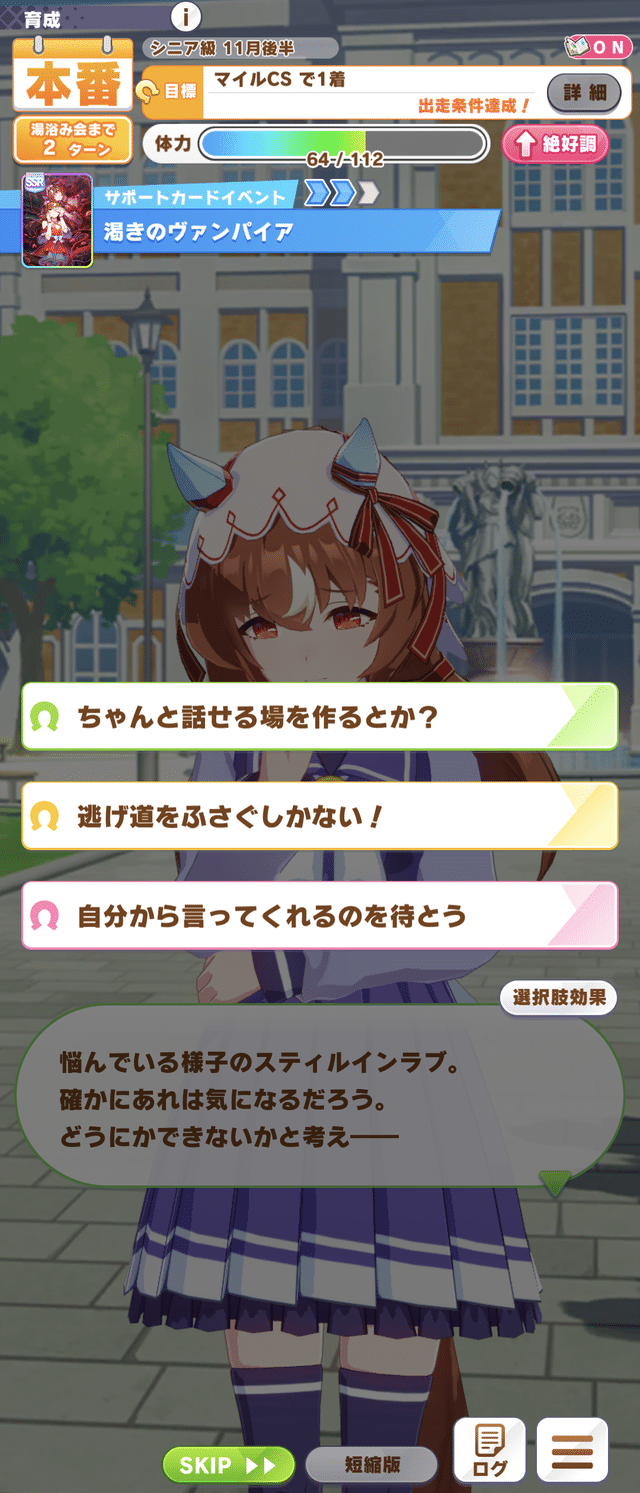Tap the info icon at top
Screen dimensions: 640x1493
pyautogui.click(x=186, y=16)
